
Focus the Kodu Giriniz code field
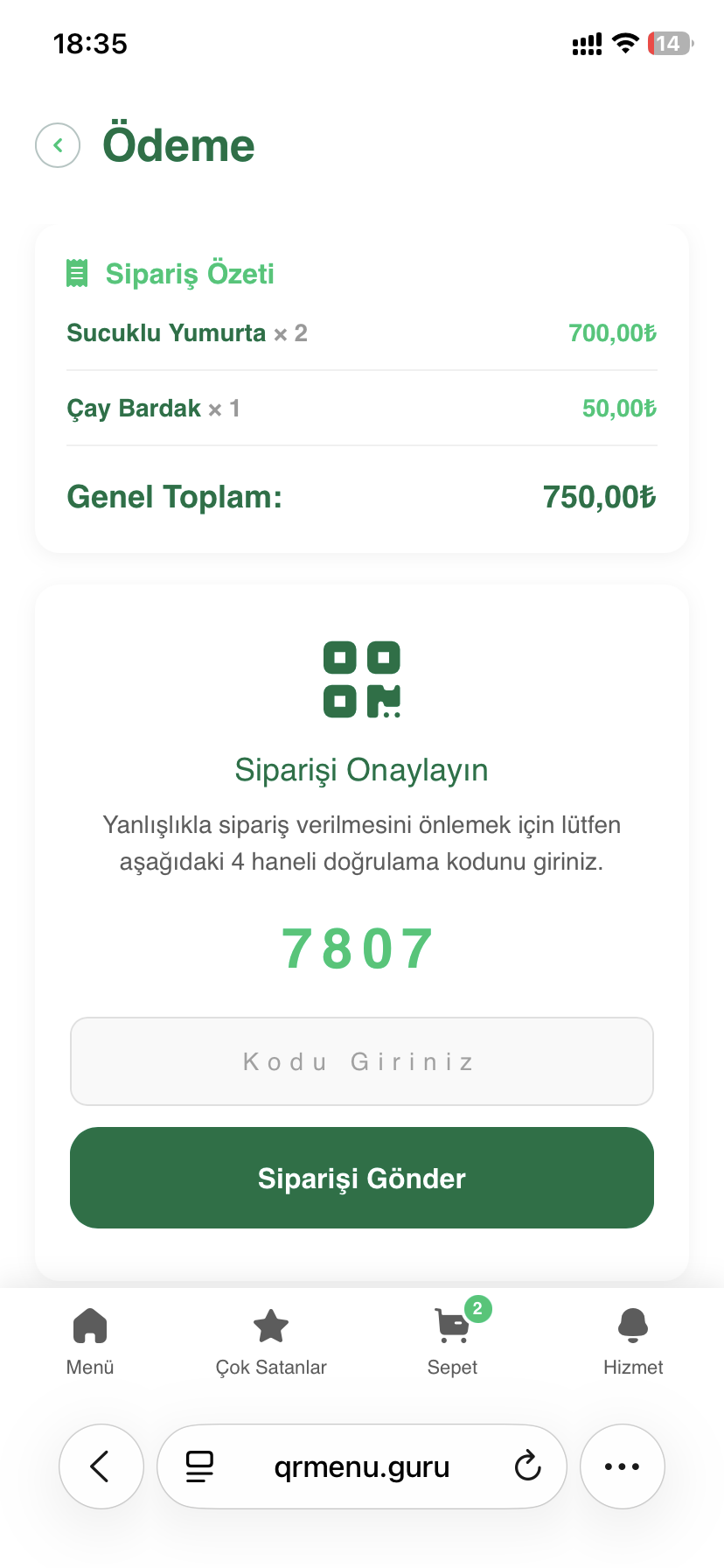tap(362, 1061)
